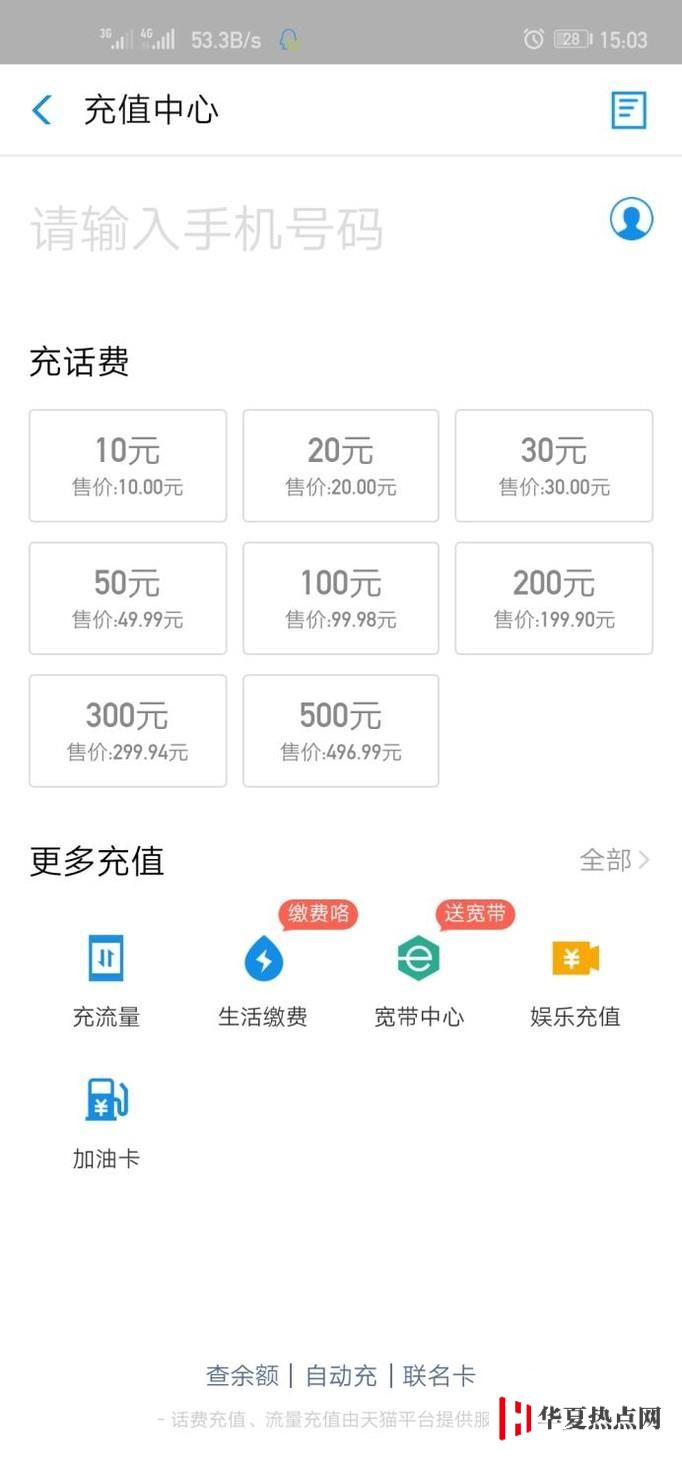Tap the 查余额 link

(x=242, y=1376)
